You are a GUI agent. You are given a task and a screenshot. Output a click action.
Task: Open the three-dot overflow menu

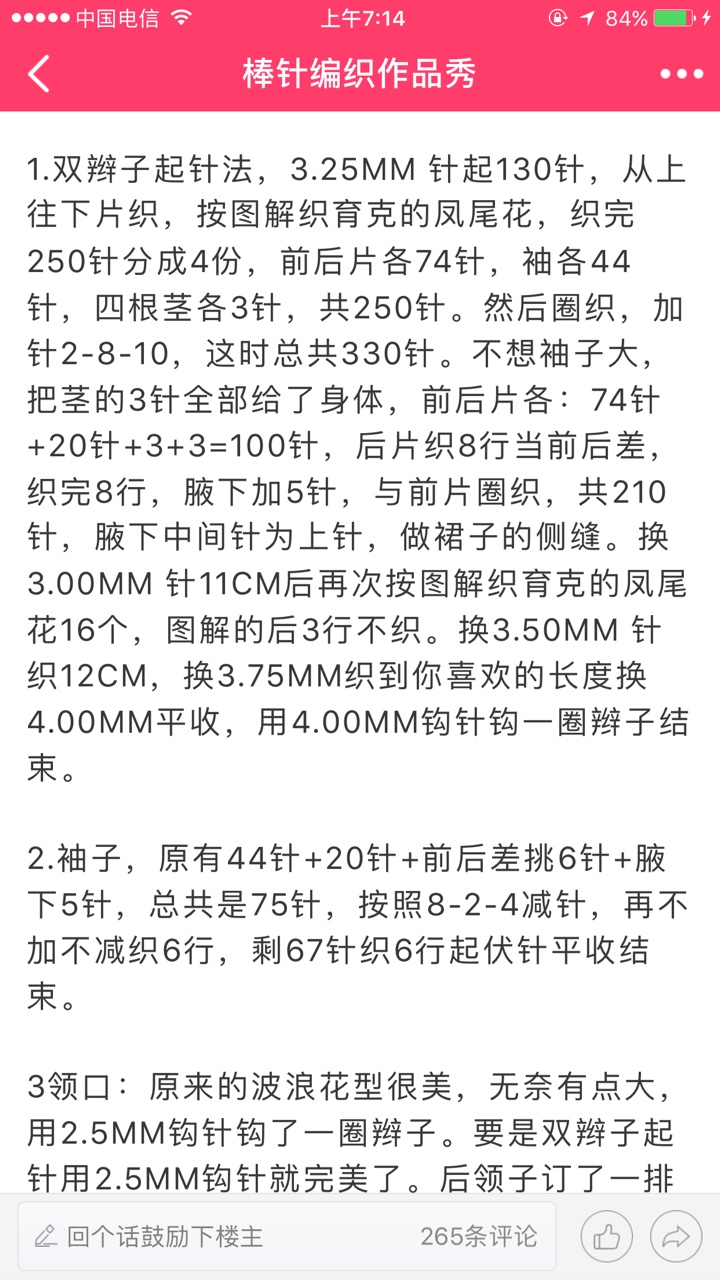pos(682,74)
